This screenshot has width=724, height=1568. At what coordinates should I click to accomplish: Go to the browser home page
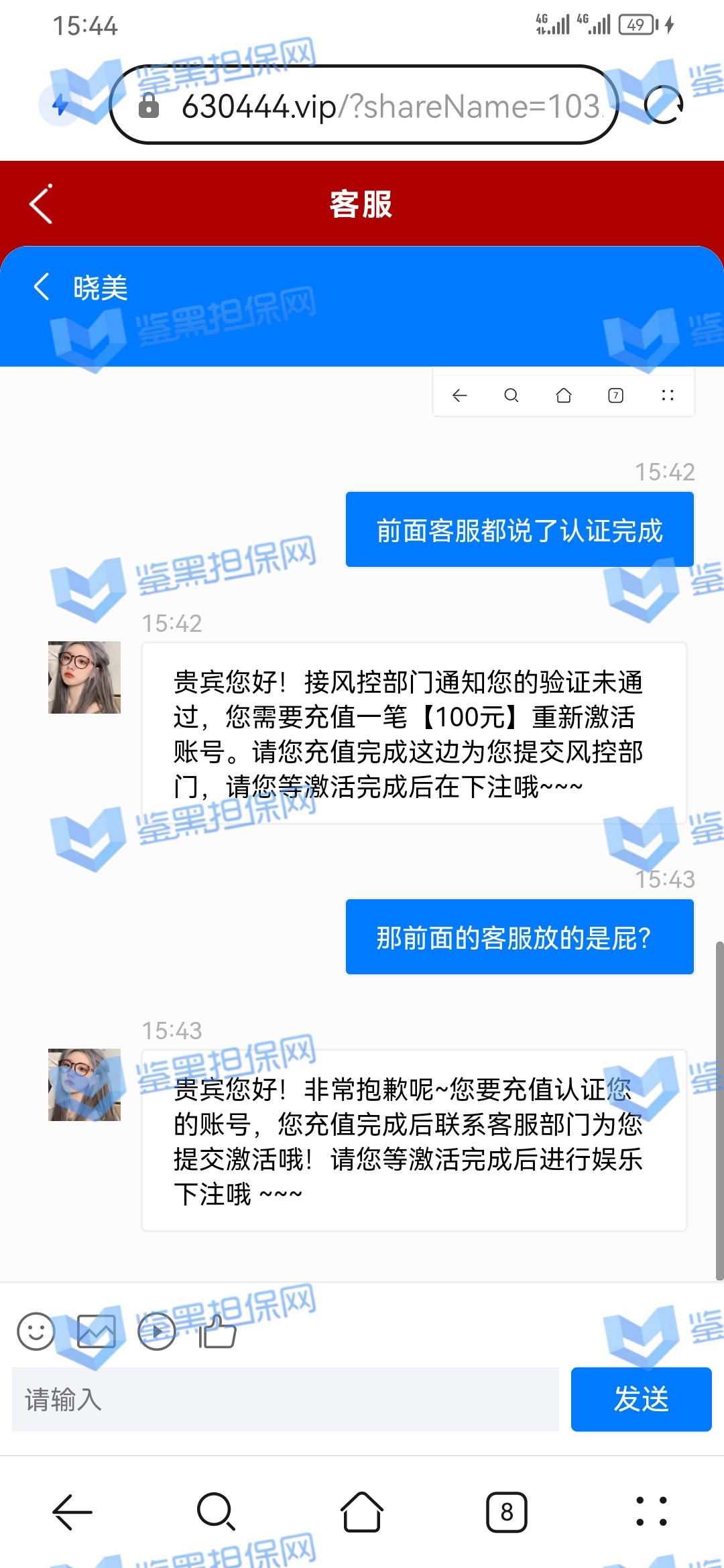coord(362,1512)
